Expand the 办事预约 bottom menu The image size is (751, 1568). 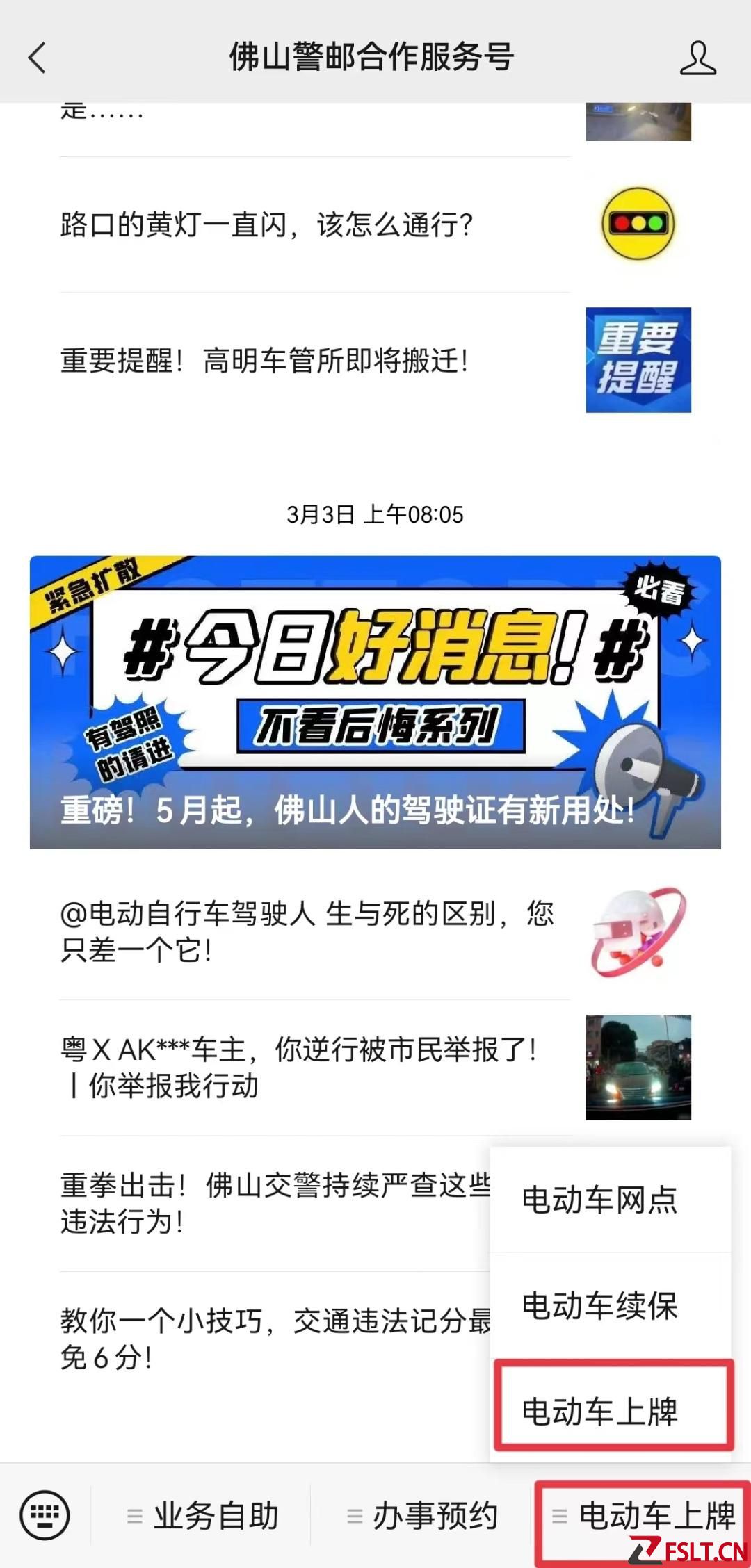pos(422,1516)
